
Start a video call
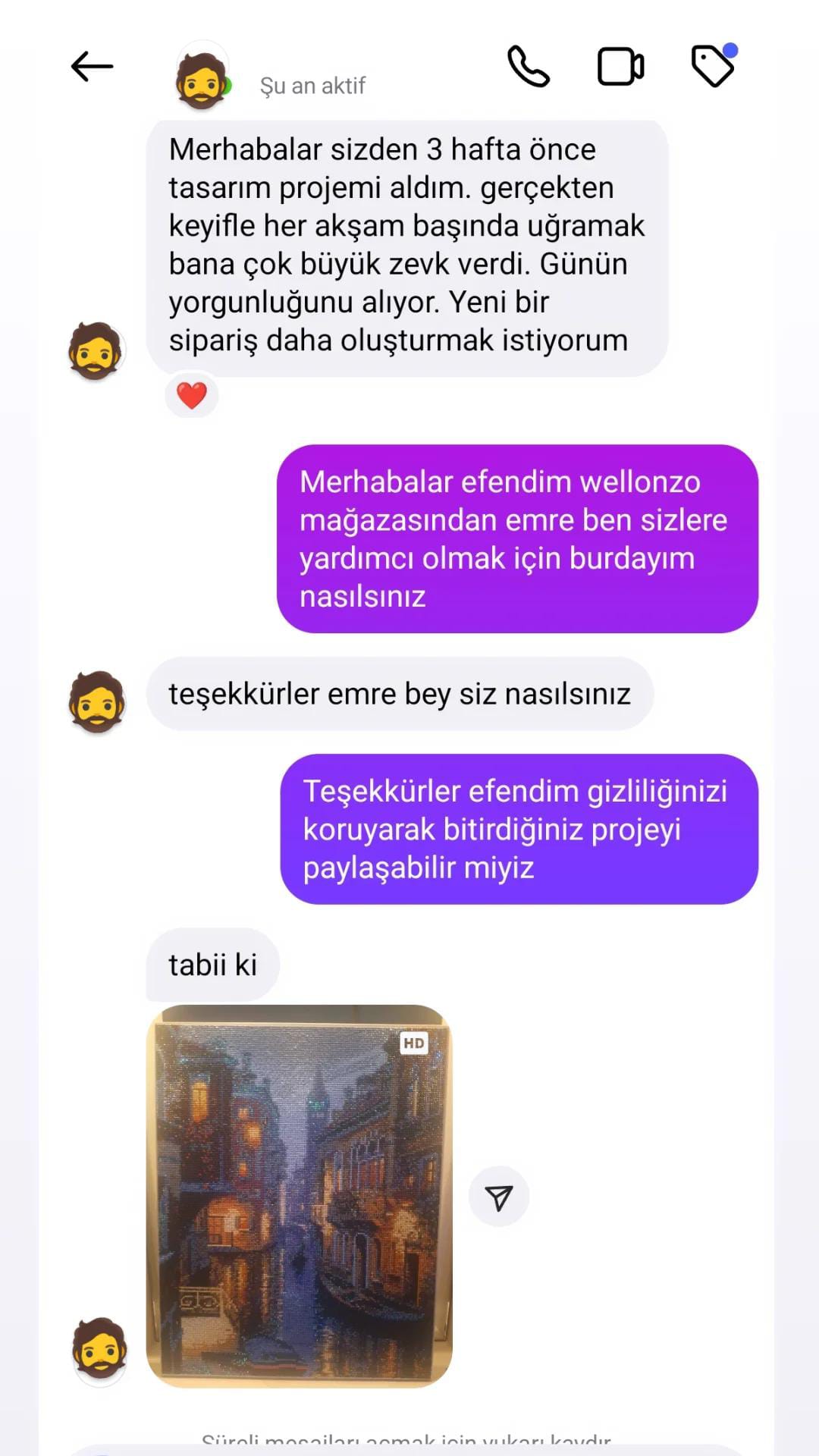620,67
